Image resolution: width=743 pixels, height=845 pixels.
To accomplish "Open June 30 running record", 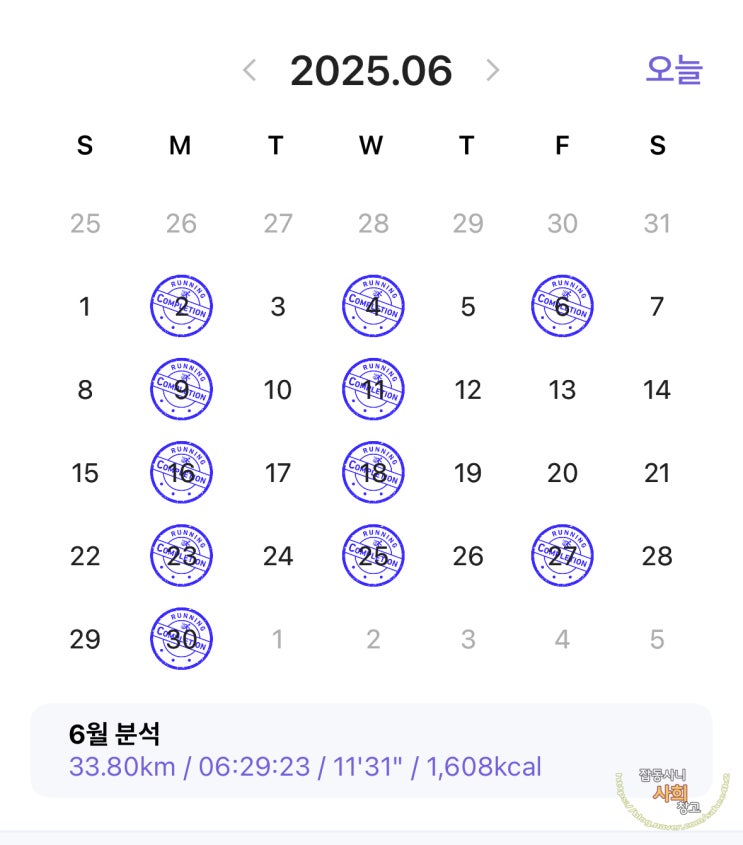I will [182, 639].
